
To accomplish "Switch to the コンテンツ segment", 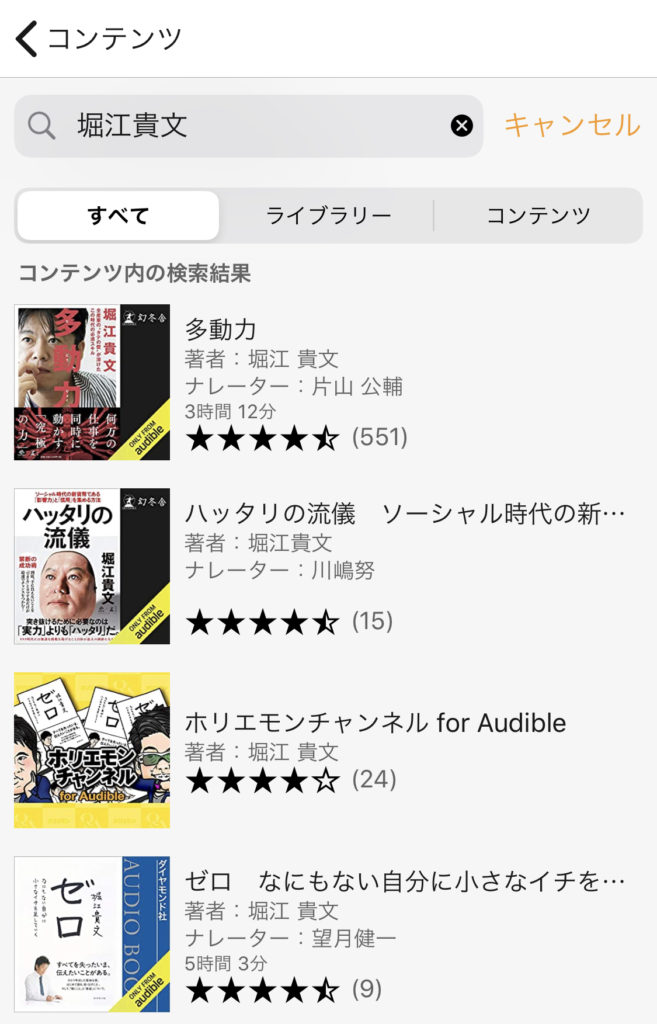I will 538,216.
